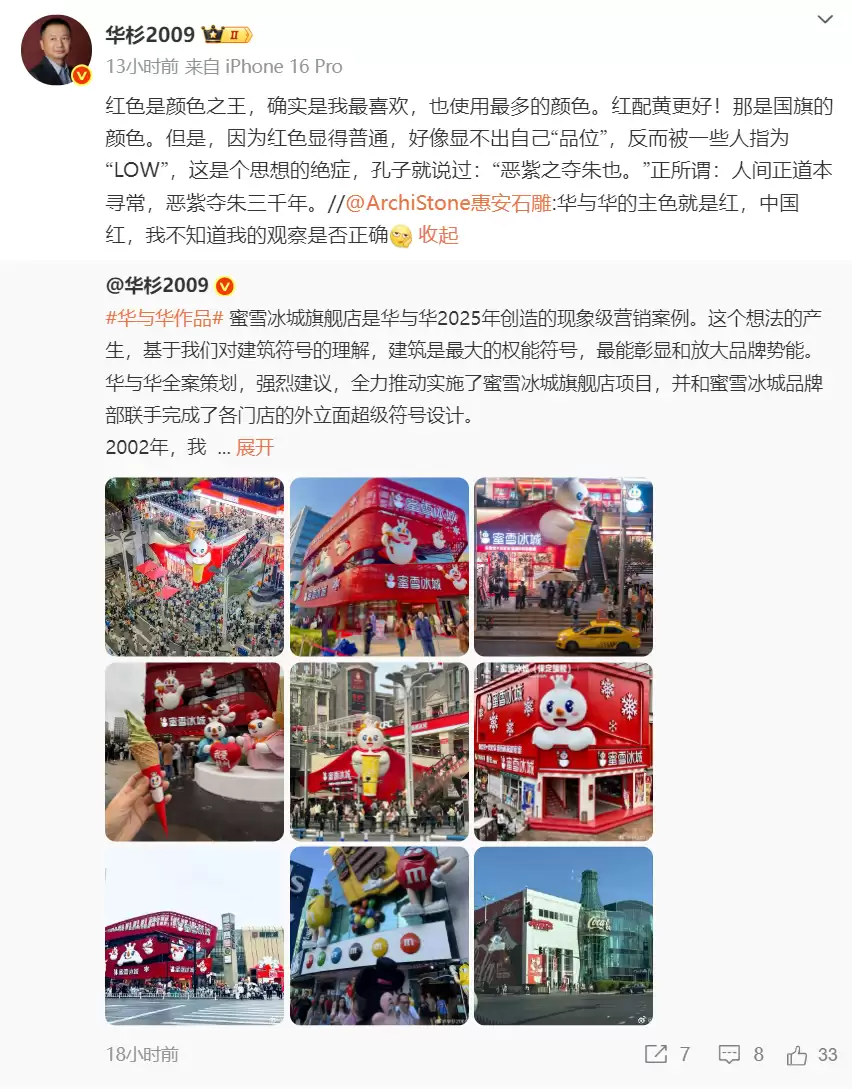Open the wide red storefront street photo
Viewport: 852px width, 1089px height.
(194, 936)
